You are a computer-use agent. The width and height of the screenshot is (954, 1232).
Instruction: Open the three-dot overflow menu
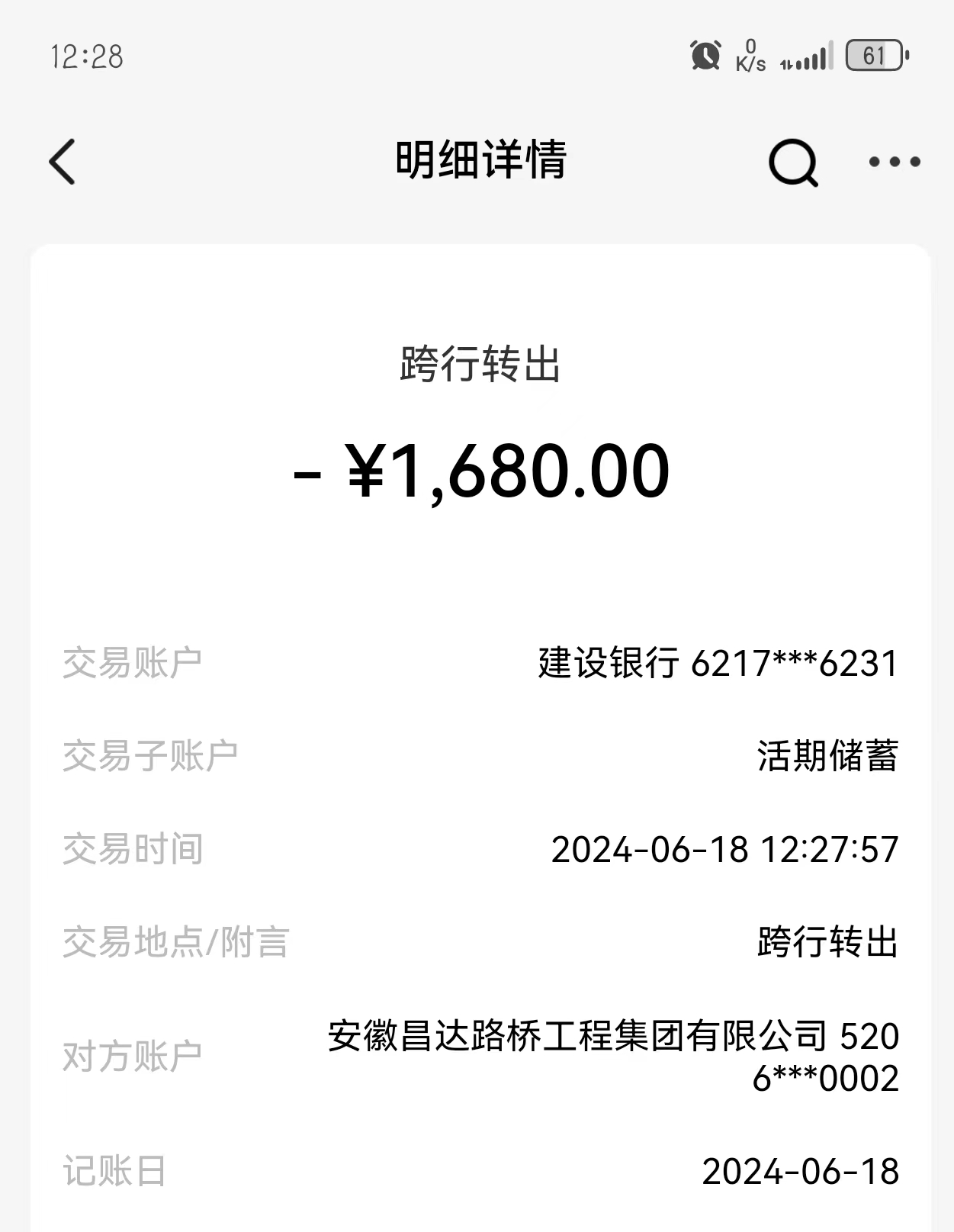click(895, 162)
